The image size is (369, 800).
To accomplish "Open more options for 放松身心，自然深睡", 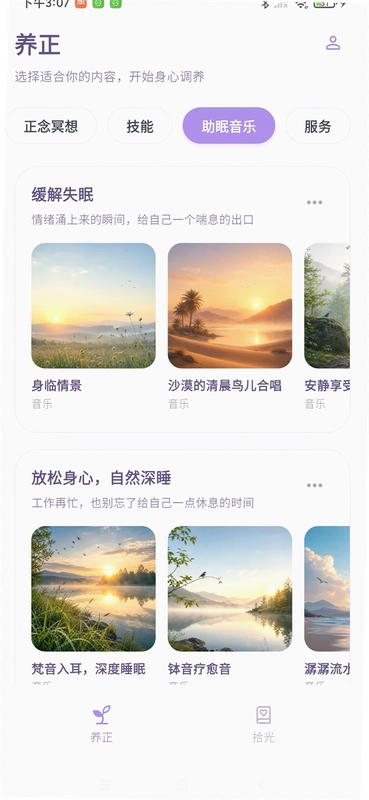I will click(314, 485).
